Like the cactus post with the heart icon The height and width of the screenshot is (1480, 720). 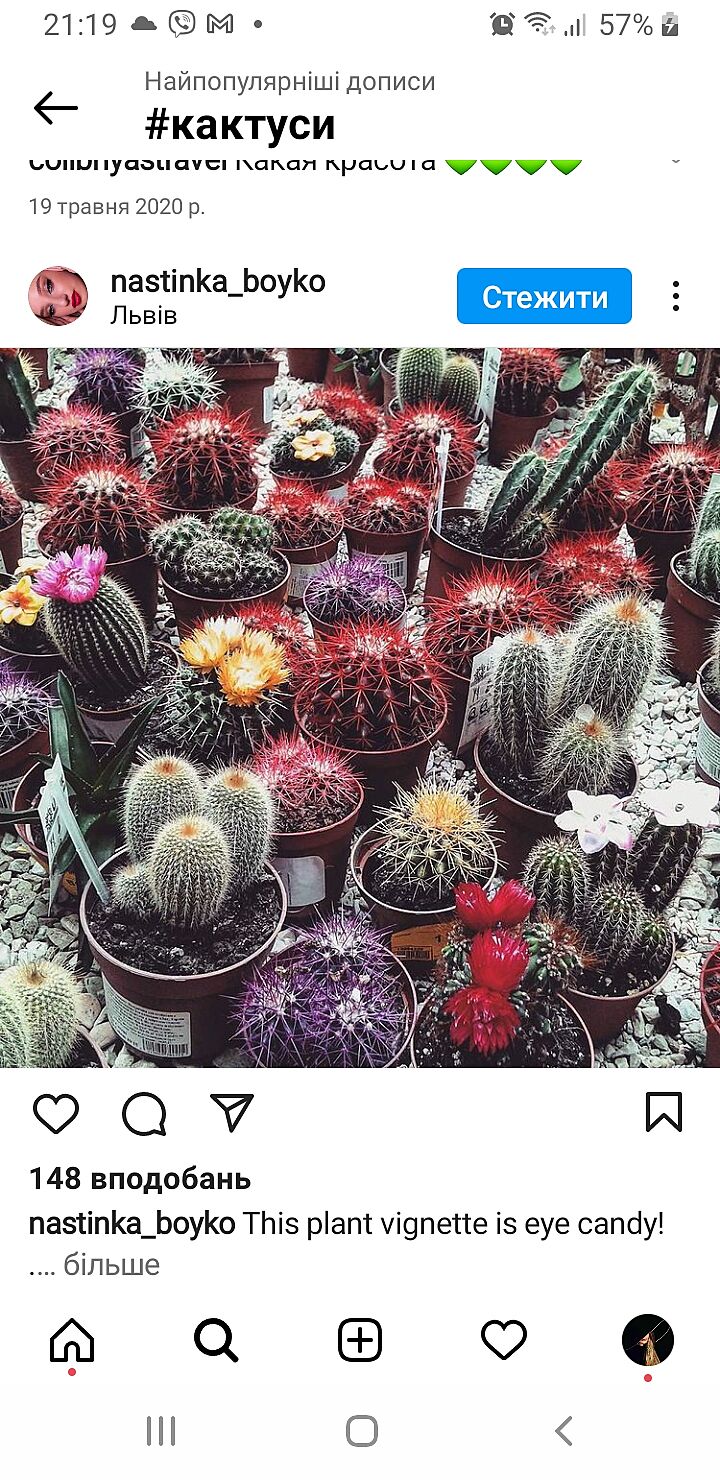[x=56, y=1113]
